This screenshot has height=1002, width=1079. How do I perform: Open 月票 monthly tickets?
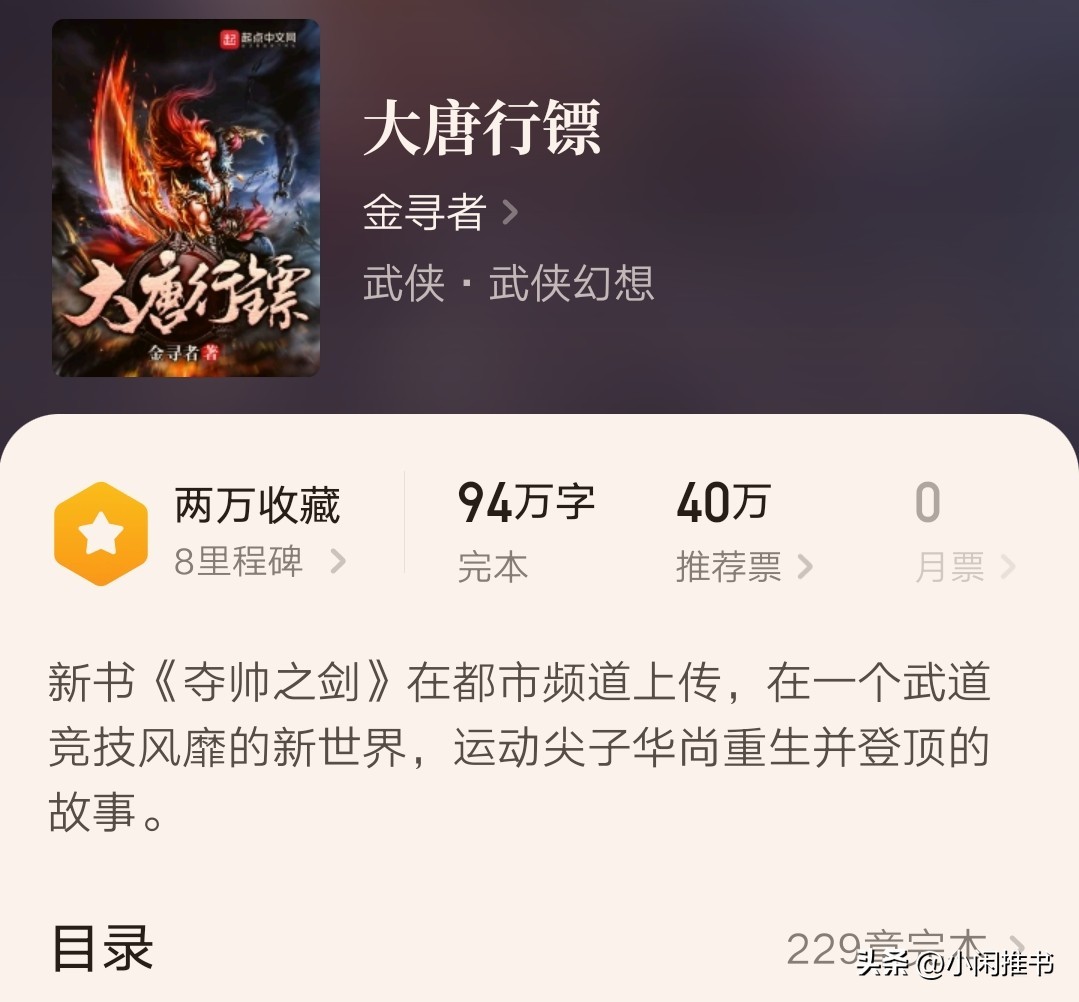click(964, 567)
